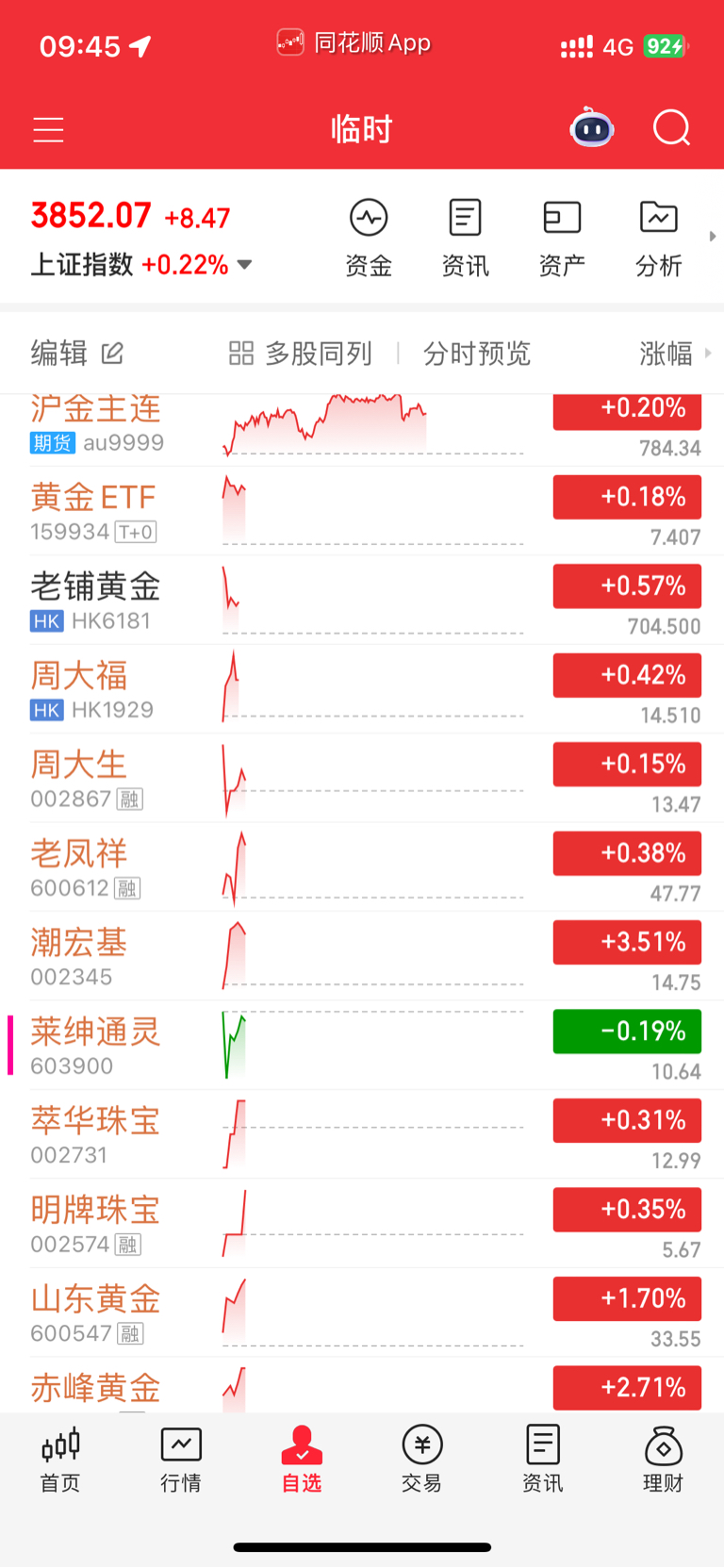Open the 分析 shortcut
This screenshot has width=724, height=1568.
(659, 239)
